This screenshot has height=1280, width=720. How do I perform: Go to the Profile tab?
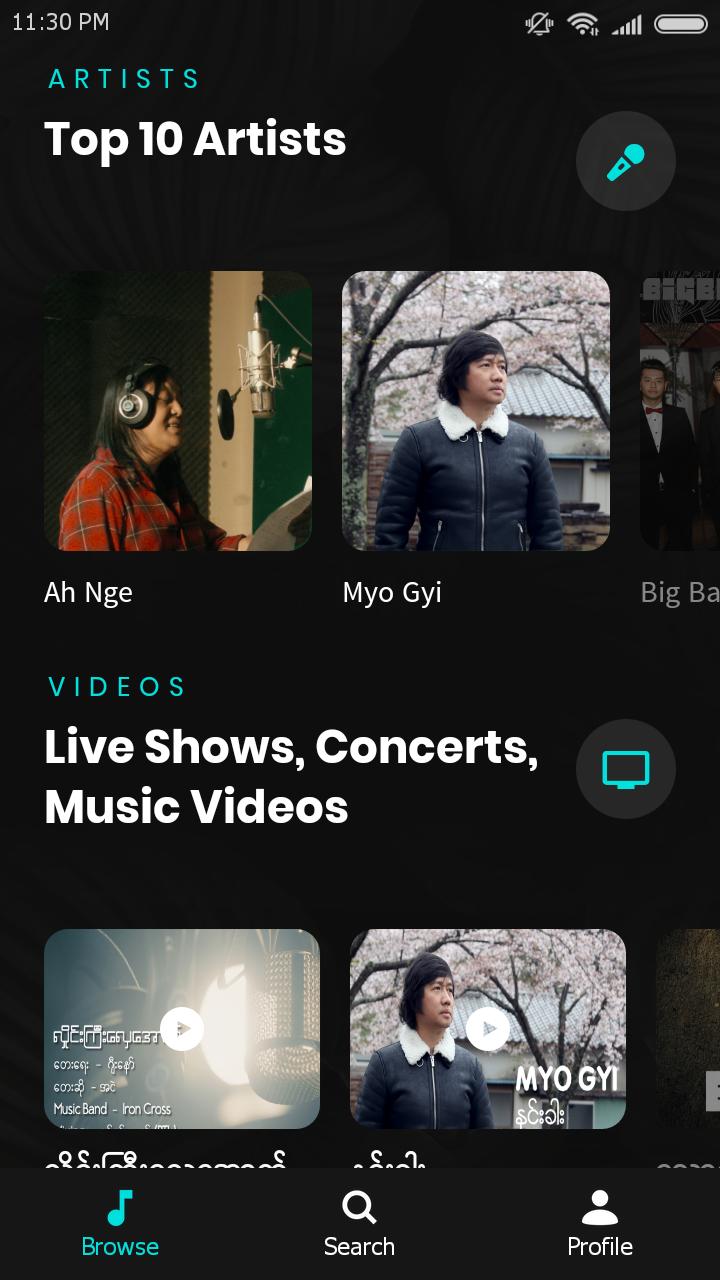(600, 1223)
